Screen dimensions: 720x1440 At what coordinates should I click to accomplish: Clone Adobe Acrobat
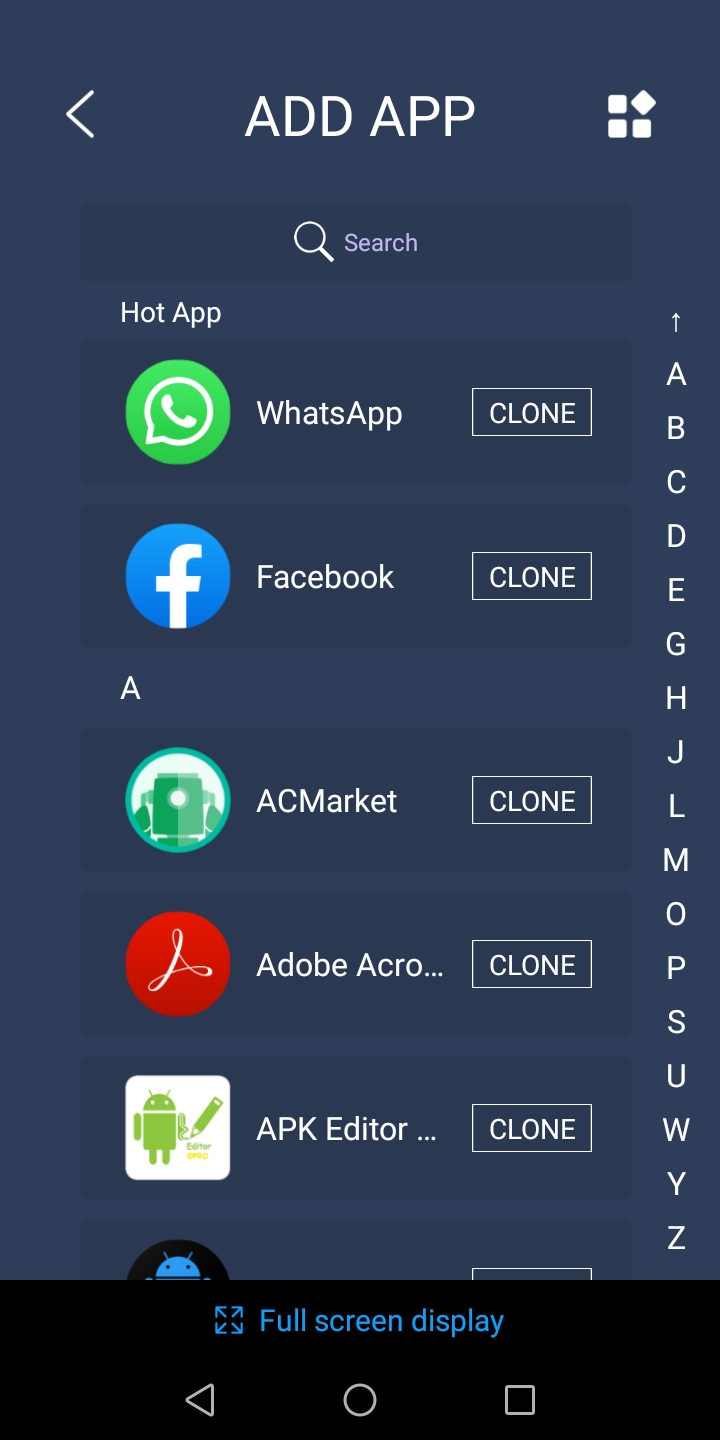click(531, 964)
